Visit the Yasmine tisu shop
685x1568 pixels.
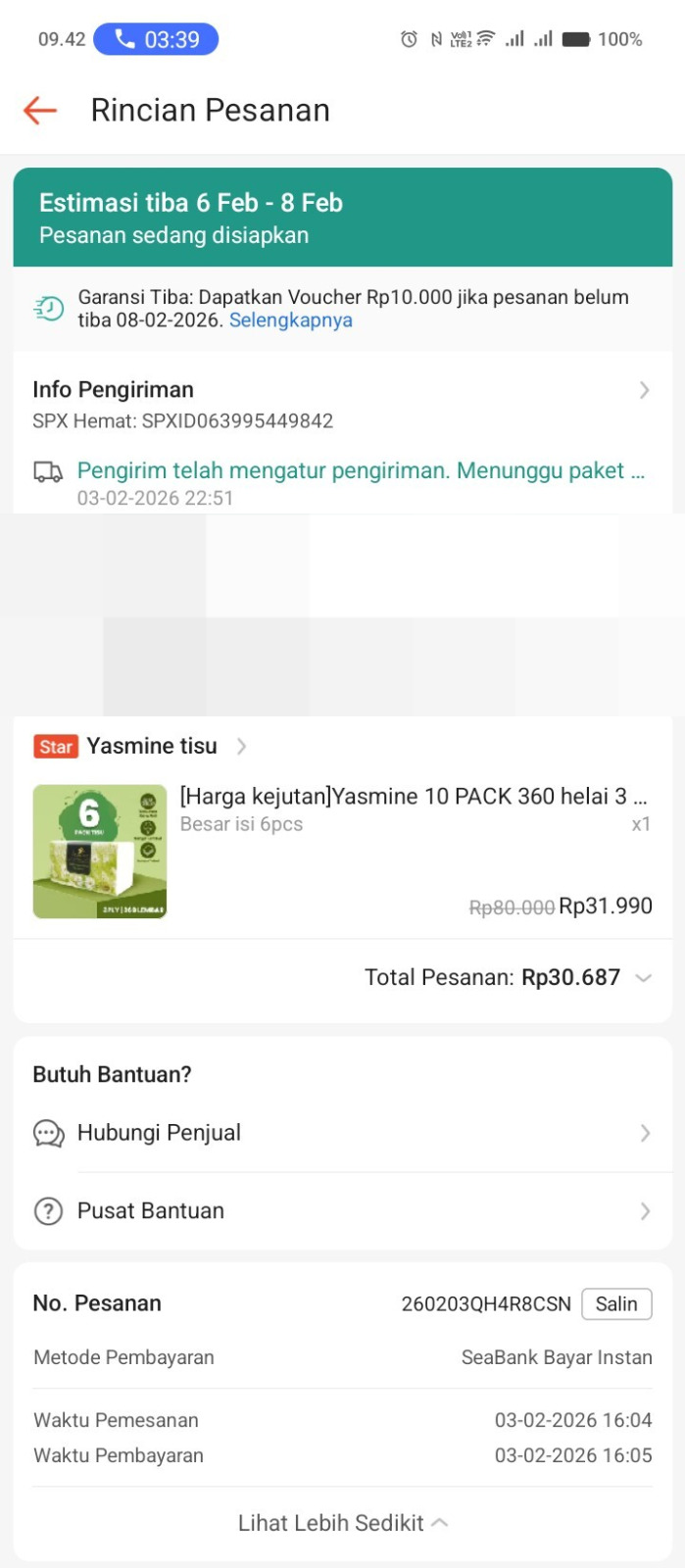point(153,747)
